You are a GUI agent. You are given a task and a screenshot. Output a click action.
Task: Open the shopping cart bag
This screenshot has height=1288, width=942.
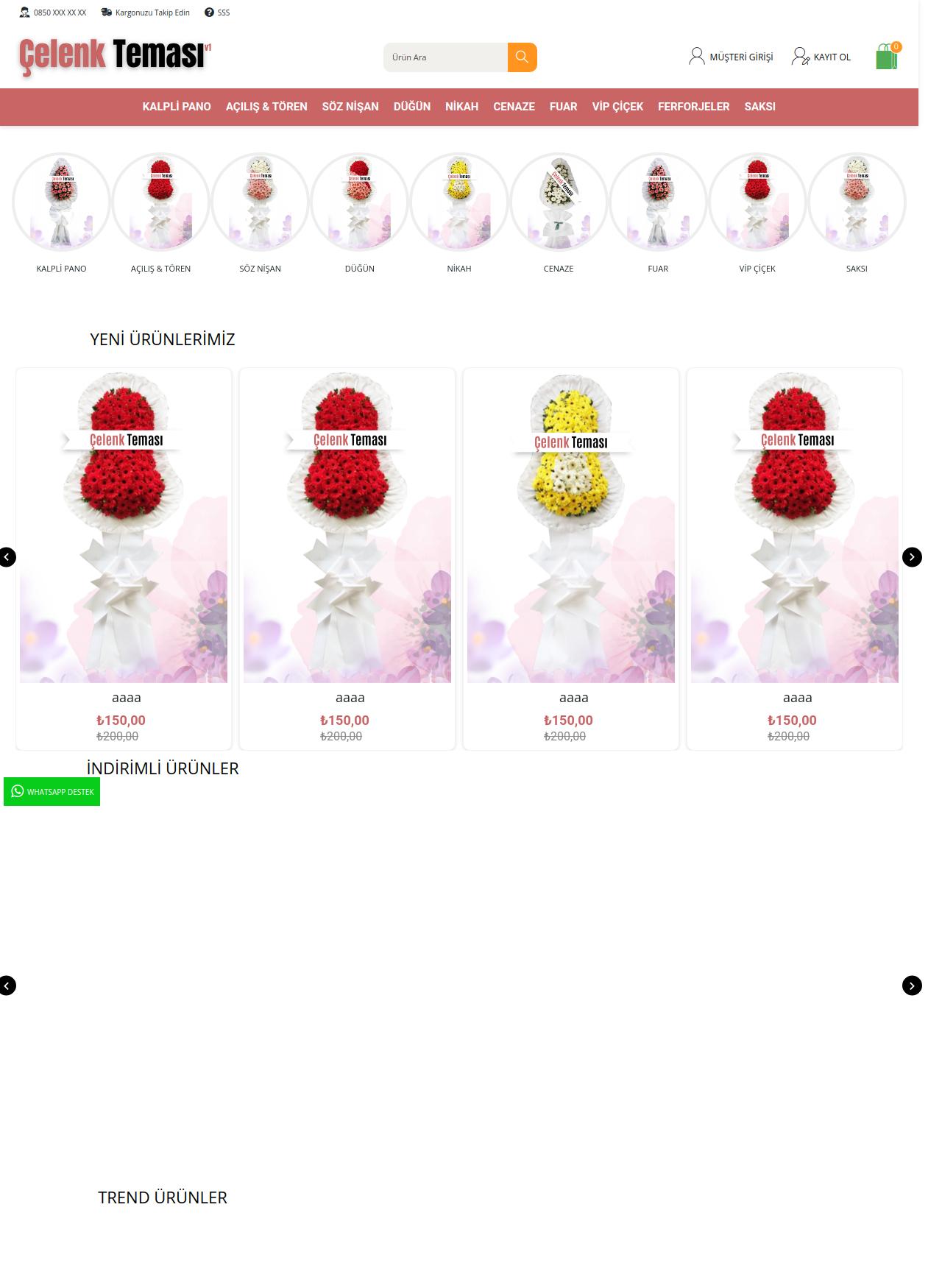(886, 57)
